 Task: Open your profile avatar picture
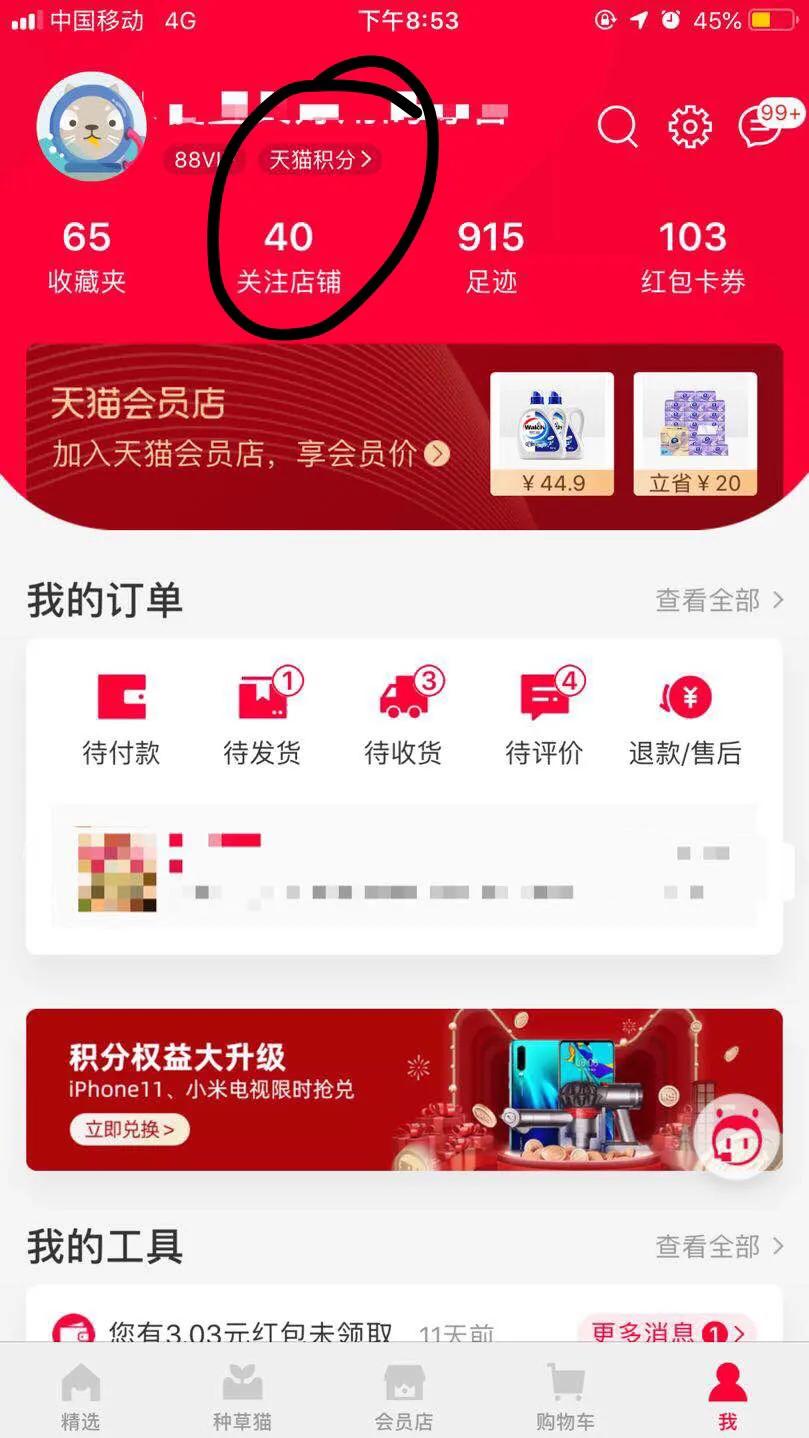[x=92, y=125]
